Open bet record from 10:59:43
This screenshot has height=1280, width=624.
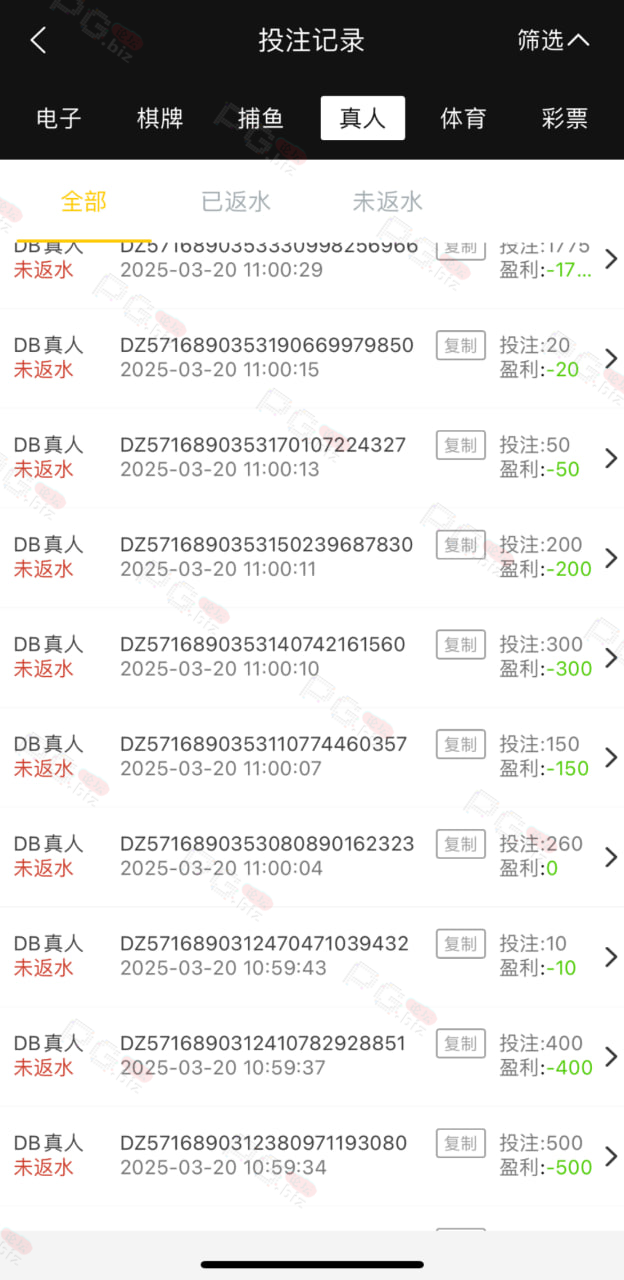click(x=312, y=956)
